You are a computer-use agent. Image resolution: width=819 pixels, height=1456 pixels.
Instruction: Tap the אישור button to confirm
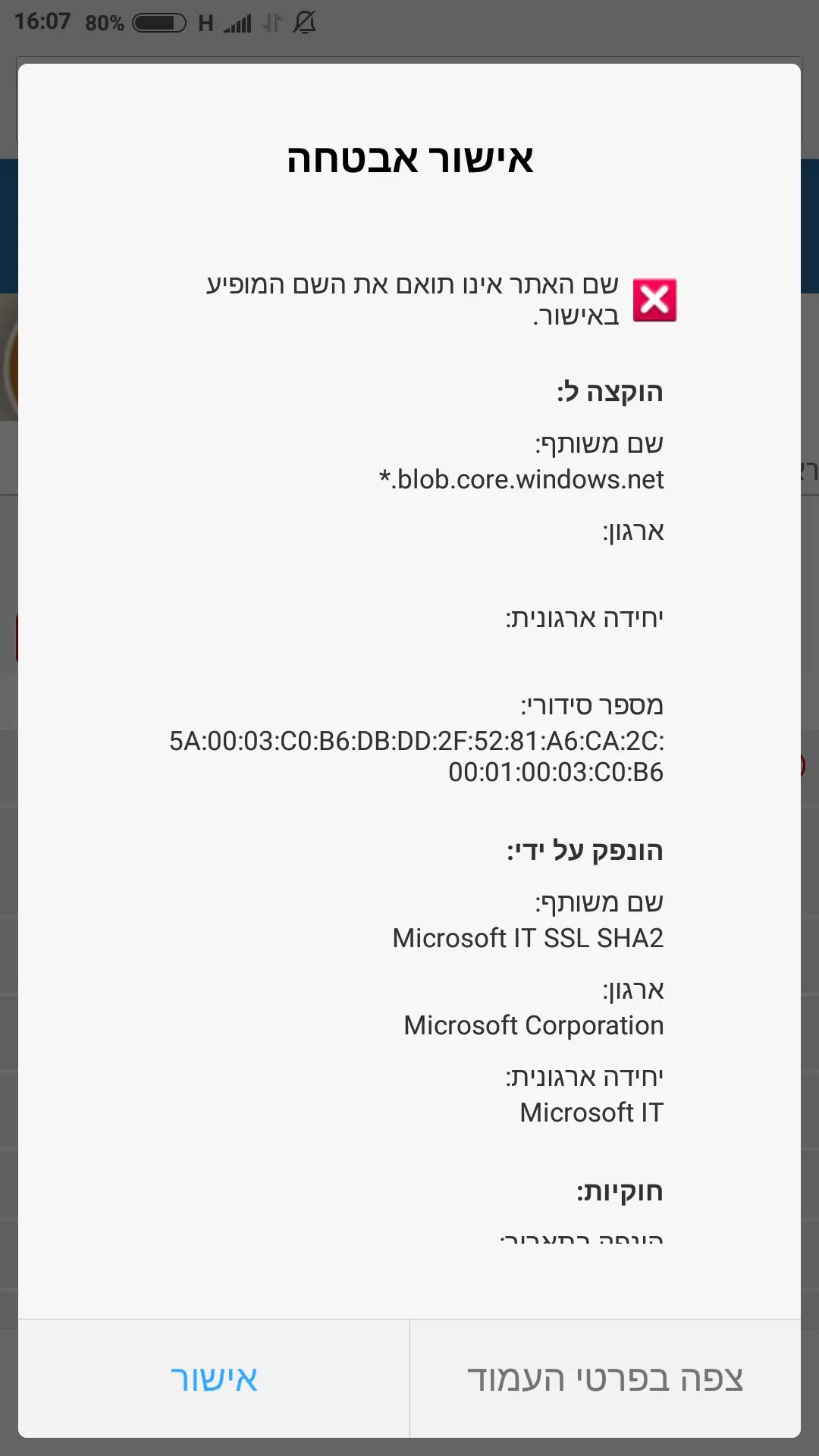pos(214,1379)
